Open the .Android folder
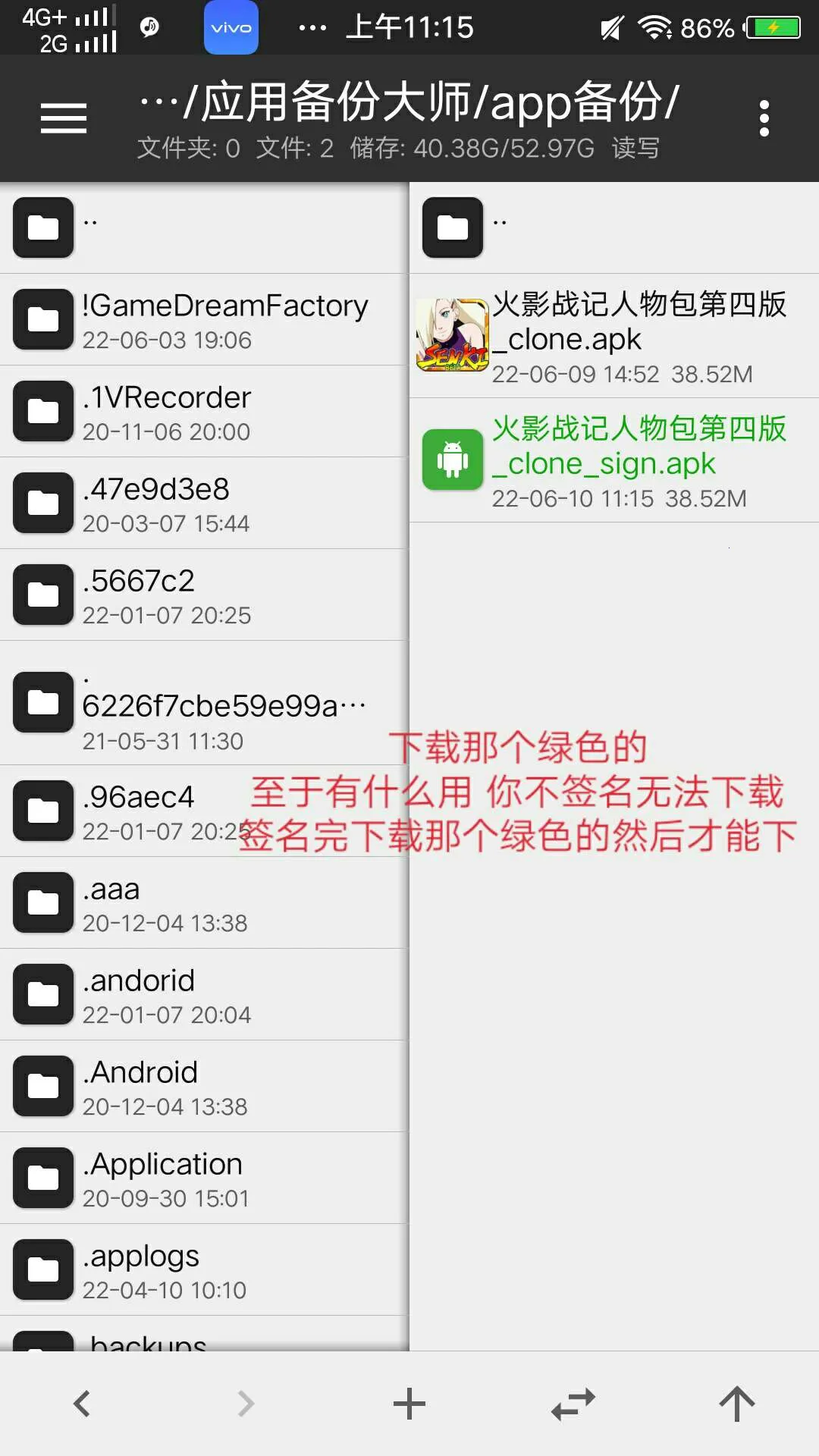 tap(205, 1087)
